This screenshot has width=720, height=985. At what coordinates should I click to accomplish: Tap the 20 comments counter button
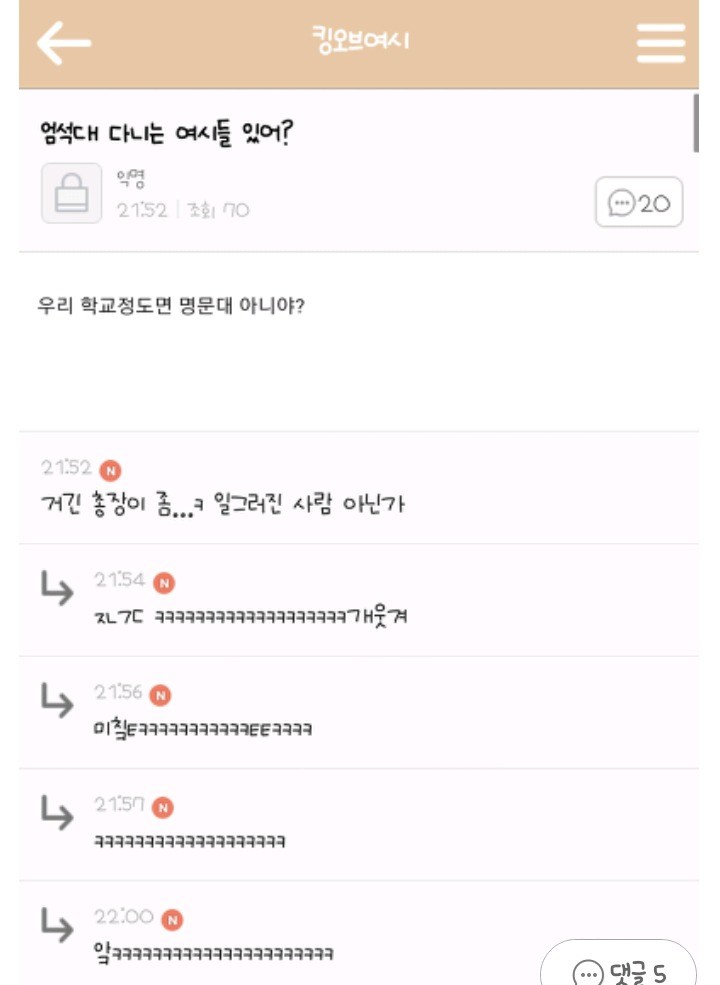click(639, 203)
